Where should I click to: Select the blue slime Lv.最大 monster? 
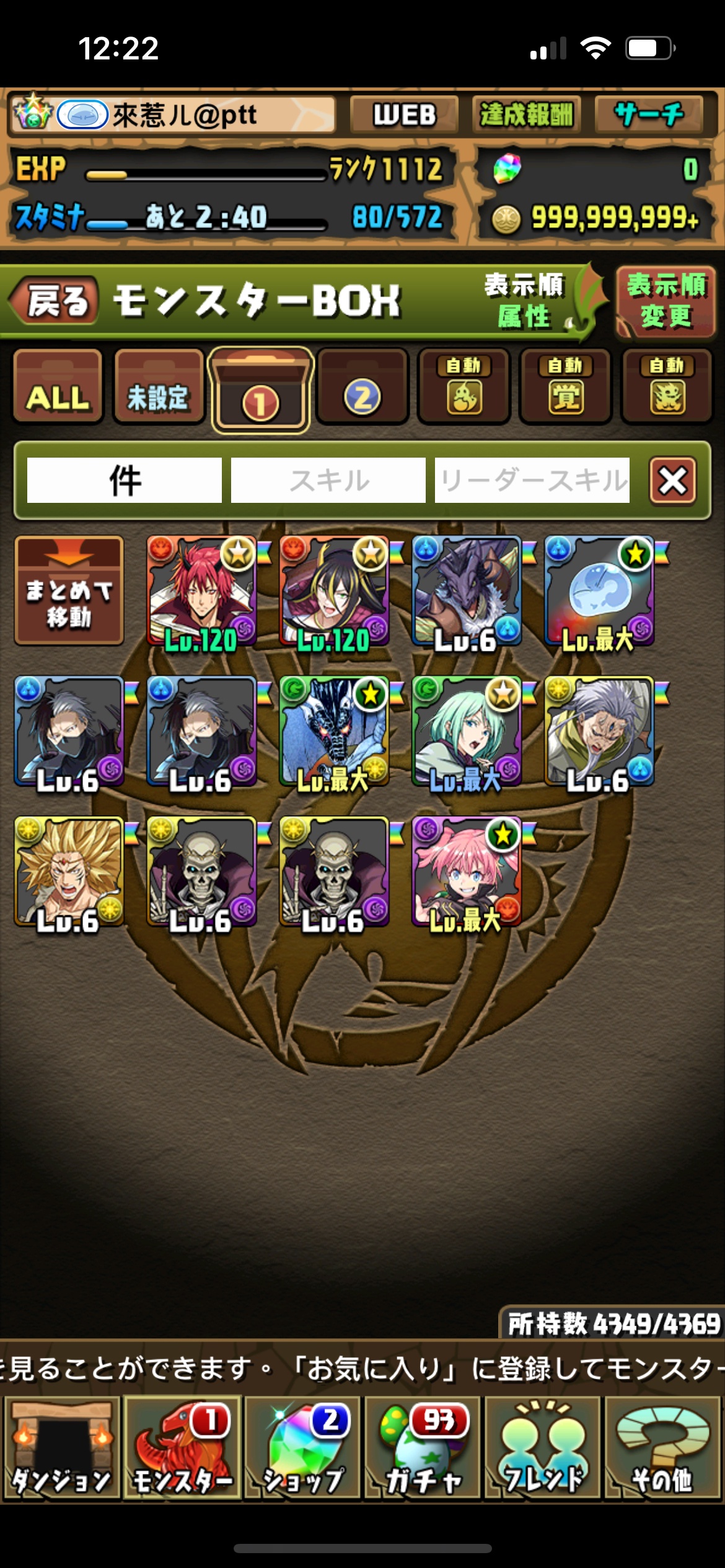point(599,591)
